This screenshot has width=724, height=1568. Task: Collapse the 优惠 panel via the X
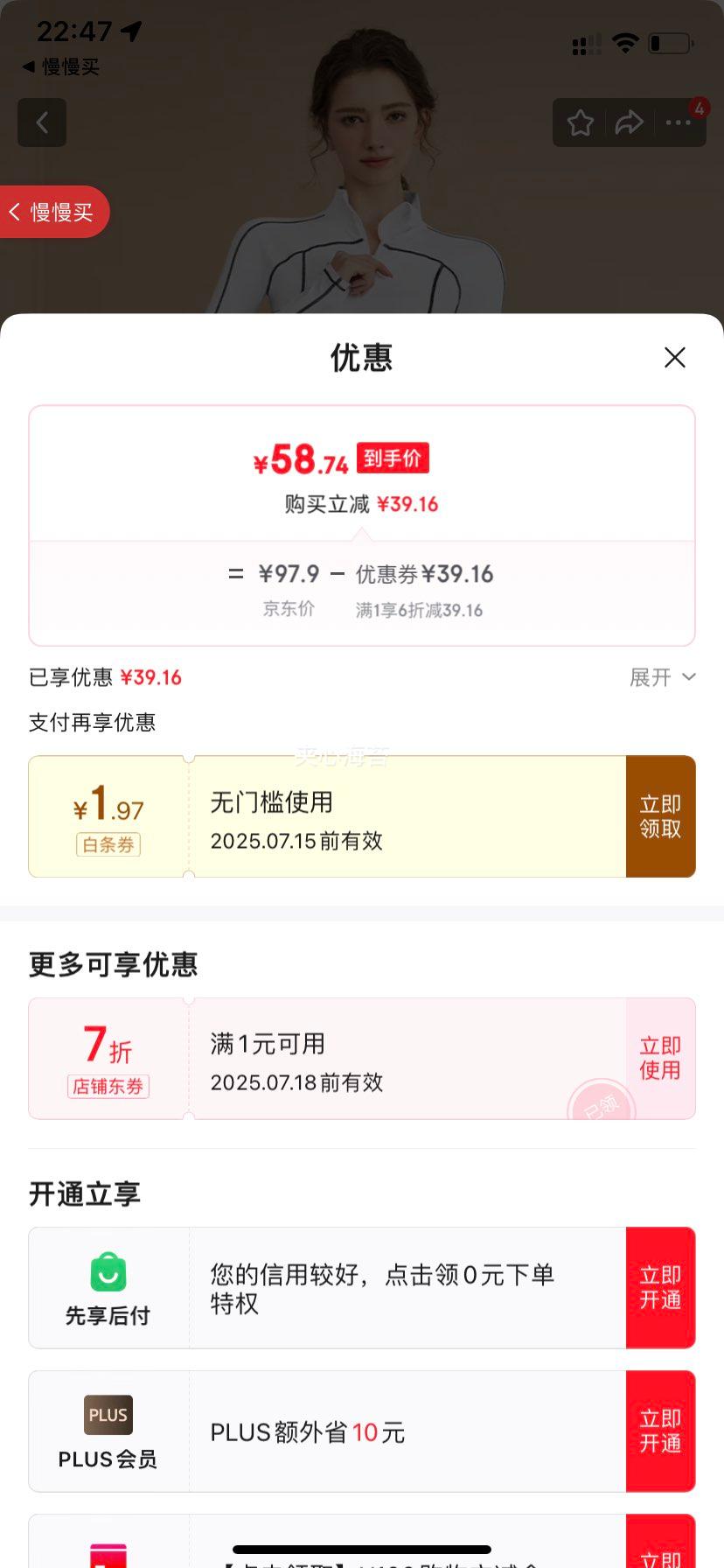pos(674,358)
